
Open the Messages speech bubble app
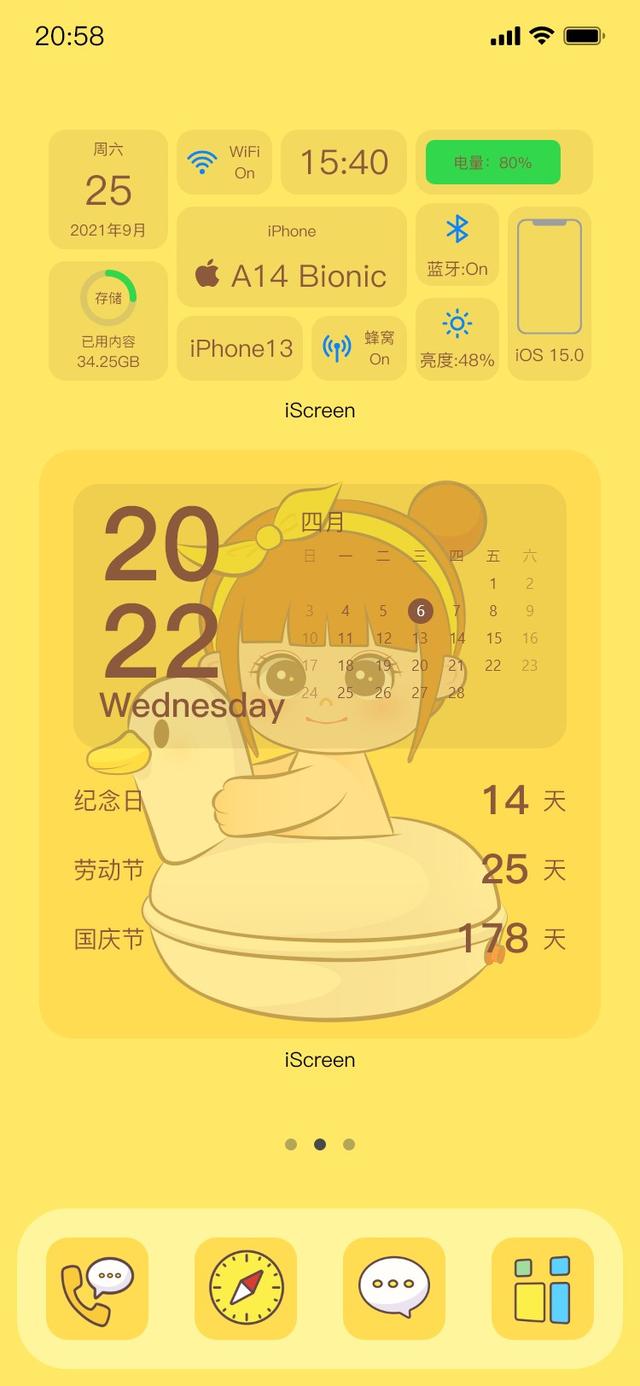(394, 1289)
